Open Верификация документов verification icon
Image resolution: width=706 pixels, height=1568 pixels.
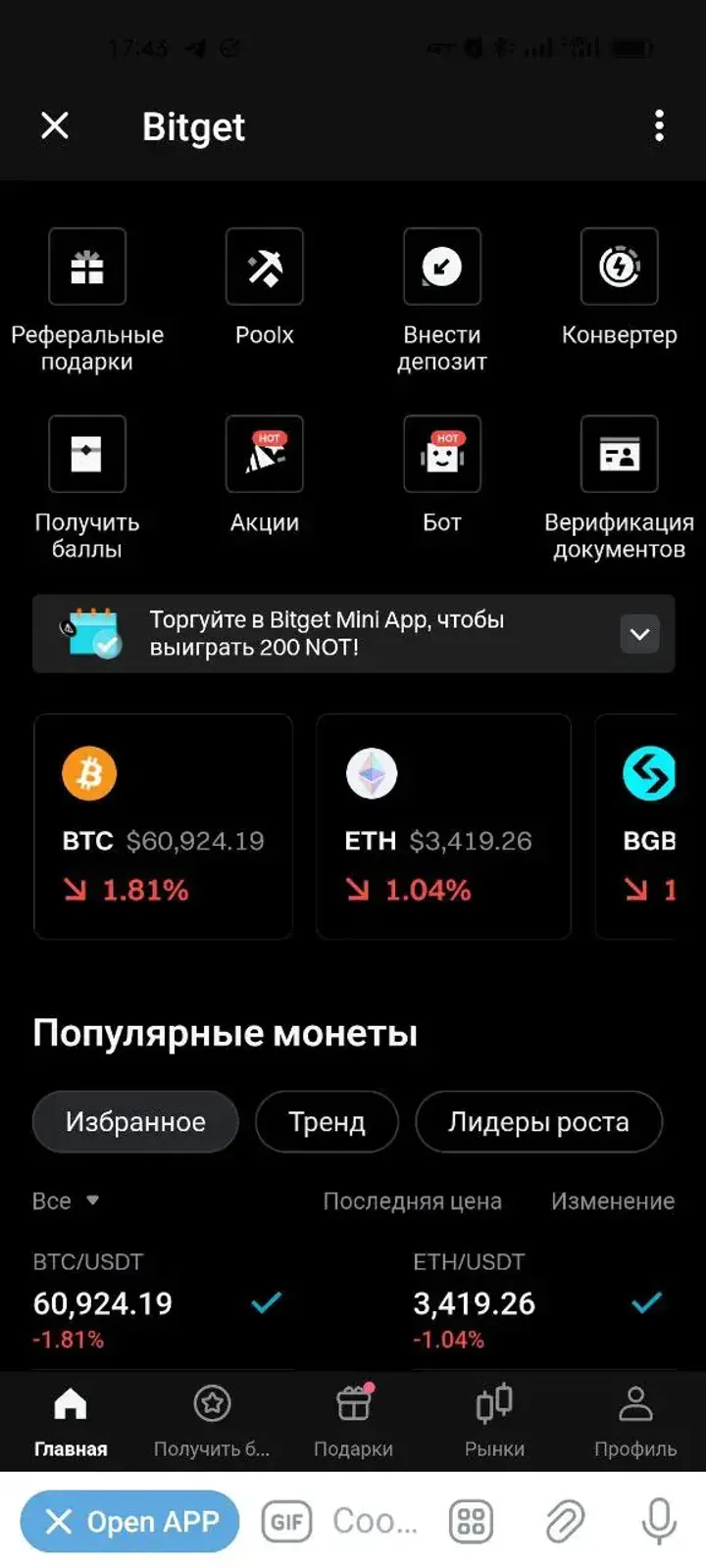(618, 454)
